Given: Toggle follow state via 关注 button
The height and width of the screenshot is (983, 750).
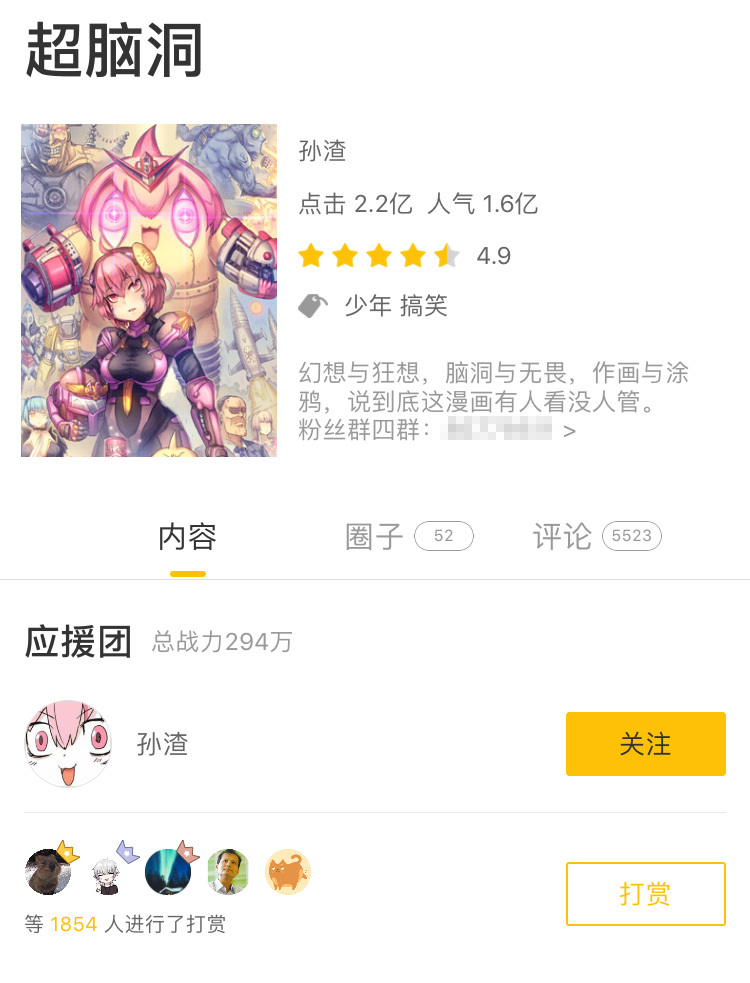Looking at the screenshot, I should [x=645, y=744].
